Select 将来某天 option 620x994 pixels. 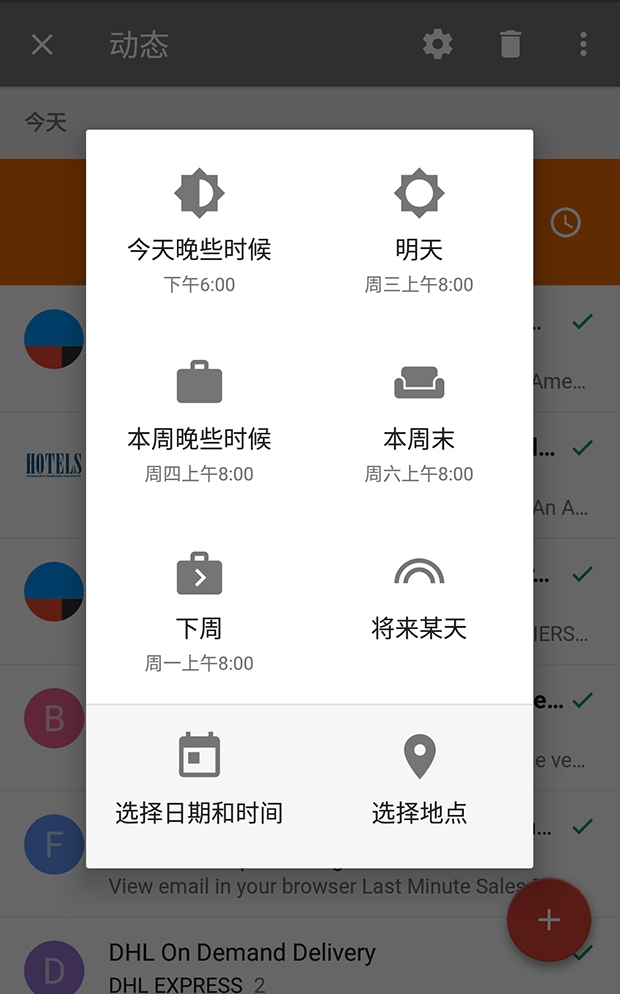tap(419, 598)
